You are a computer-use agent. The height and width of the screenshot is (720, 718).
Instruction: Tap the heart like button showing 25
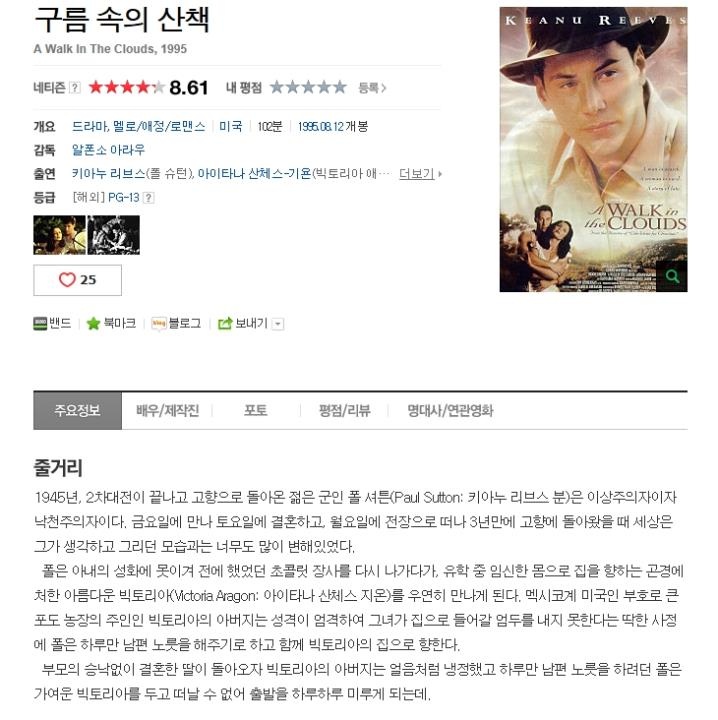[x=78, y=280]
